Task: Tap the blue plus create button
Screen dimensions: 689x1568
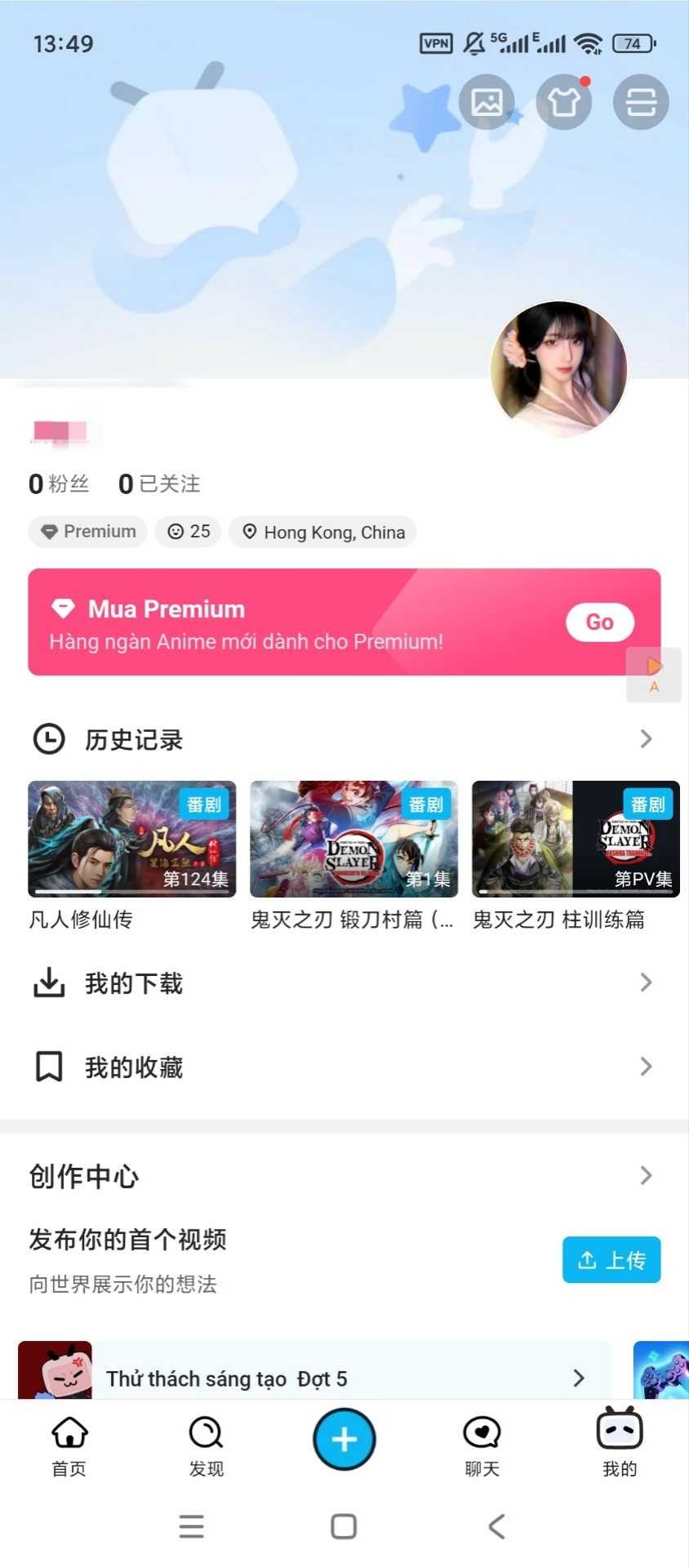Action: [344, 1439]
